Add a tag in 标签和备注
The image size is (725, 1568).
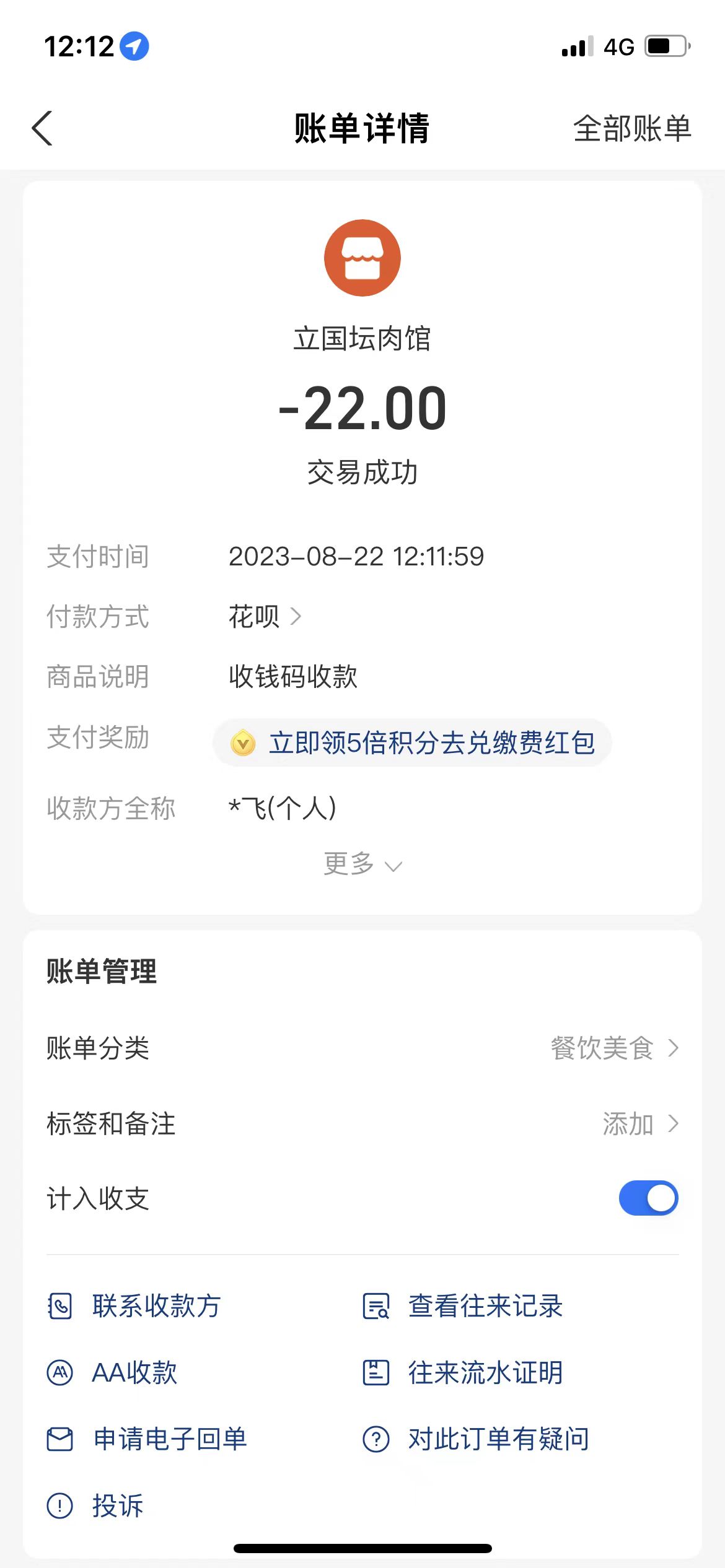point(639,1123)
